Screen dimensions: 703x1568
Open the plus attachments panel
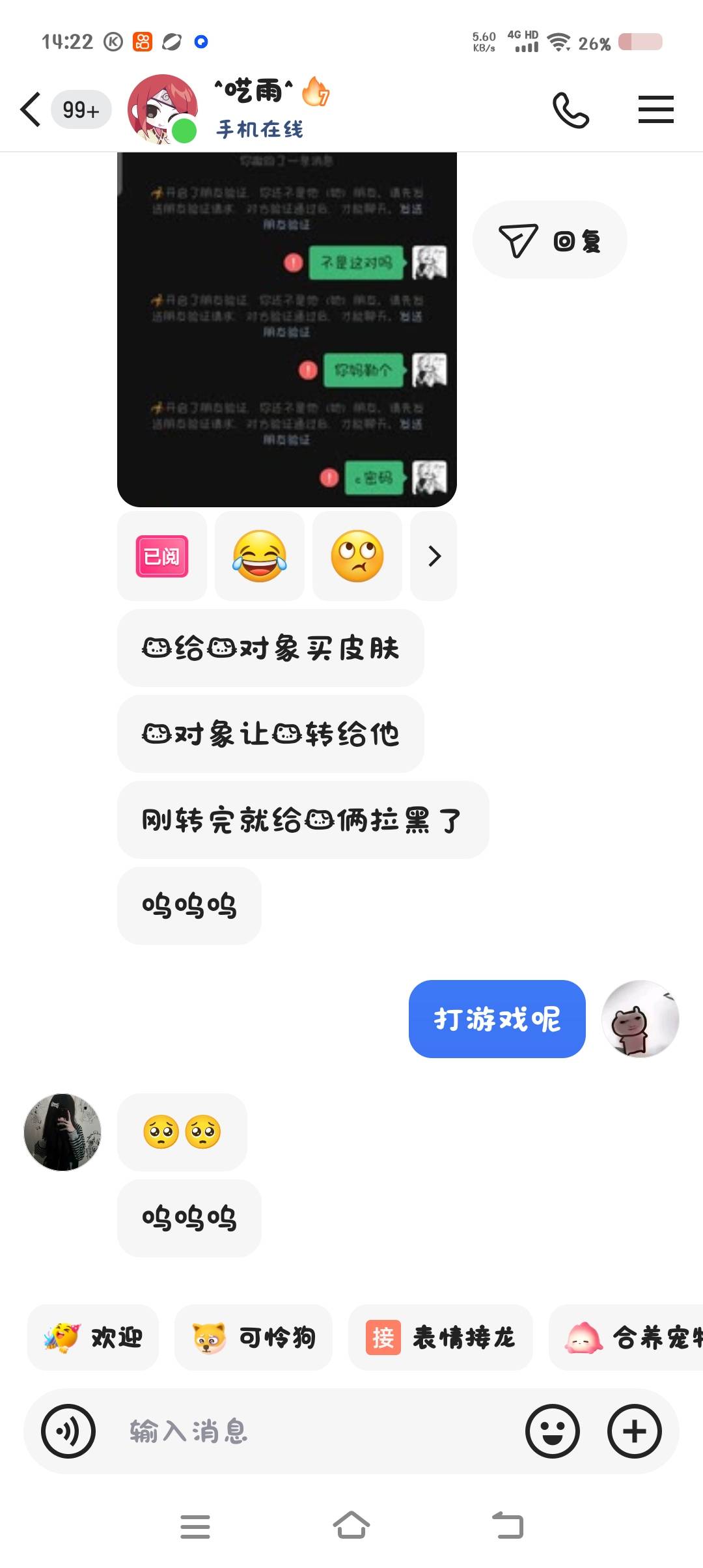(635, 1431)
